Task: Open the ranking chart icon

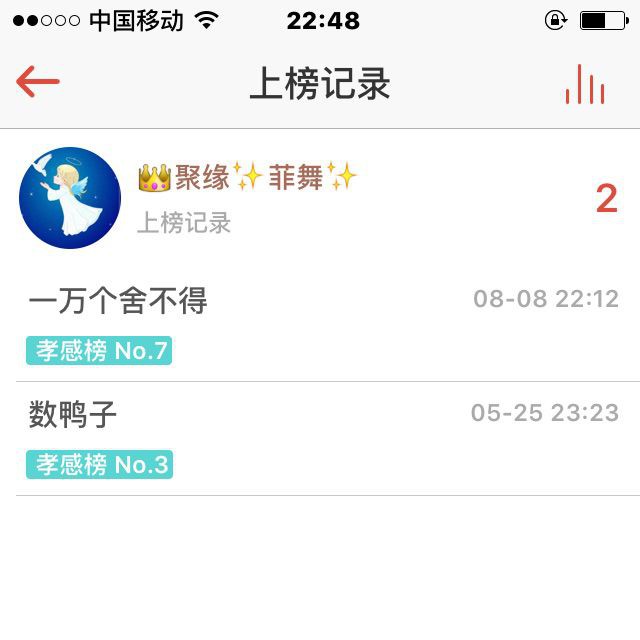Action: (x=585, y=85)
